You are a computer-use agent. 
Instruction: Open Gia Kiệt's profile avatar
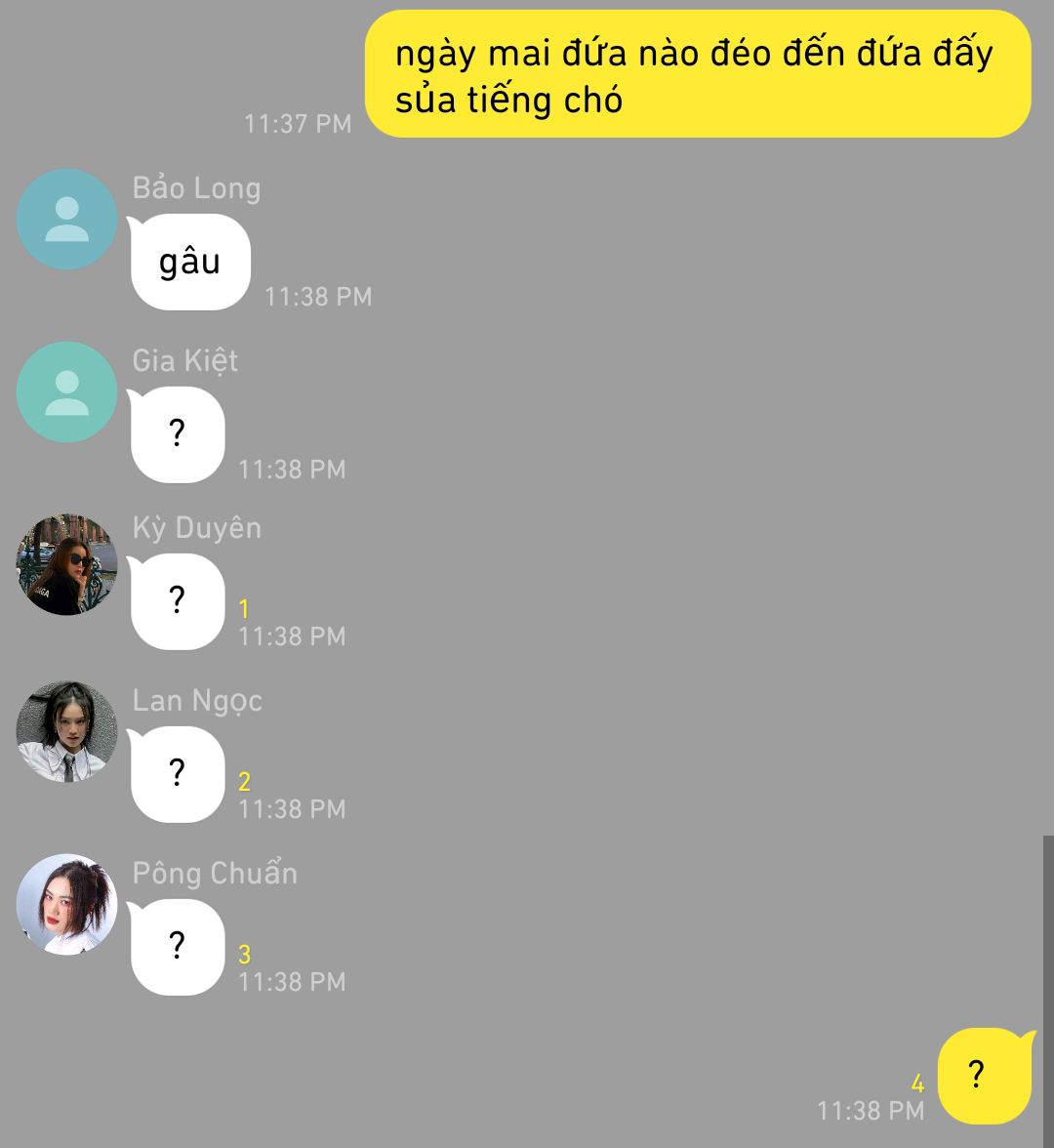pyautogui.click(x=66, y=391)
